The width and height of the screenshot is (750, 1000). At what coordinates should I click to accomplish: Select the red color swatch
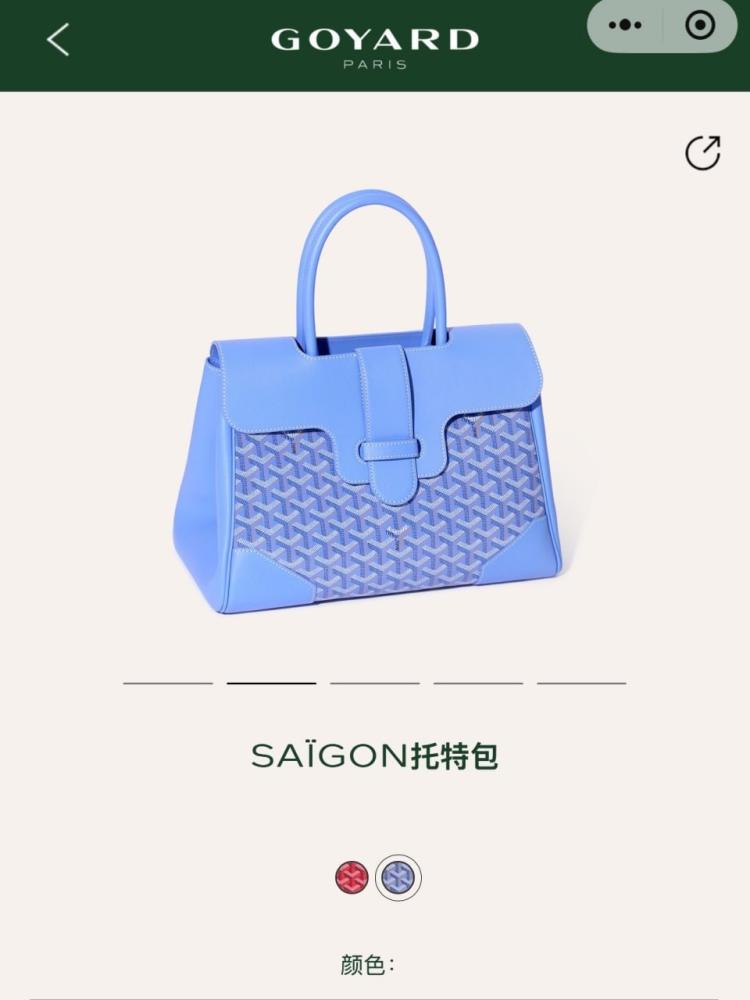click(352, 878)
